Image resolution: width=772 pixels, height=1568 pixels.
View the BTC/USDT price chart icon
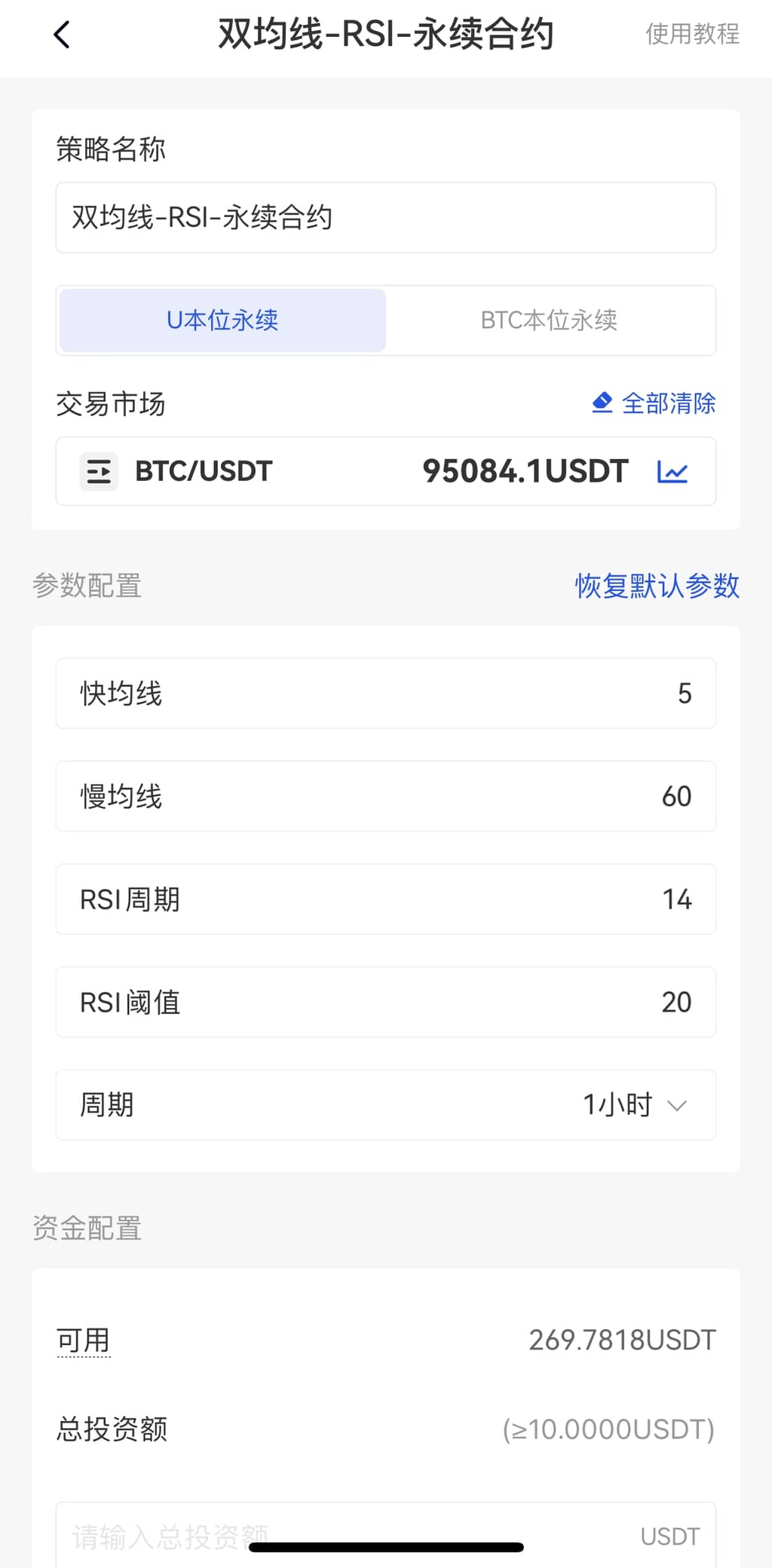click(x=672, y=472)
